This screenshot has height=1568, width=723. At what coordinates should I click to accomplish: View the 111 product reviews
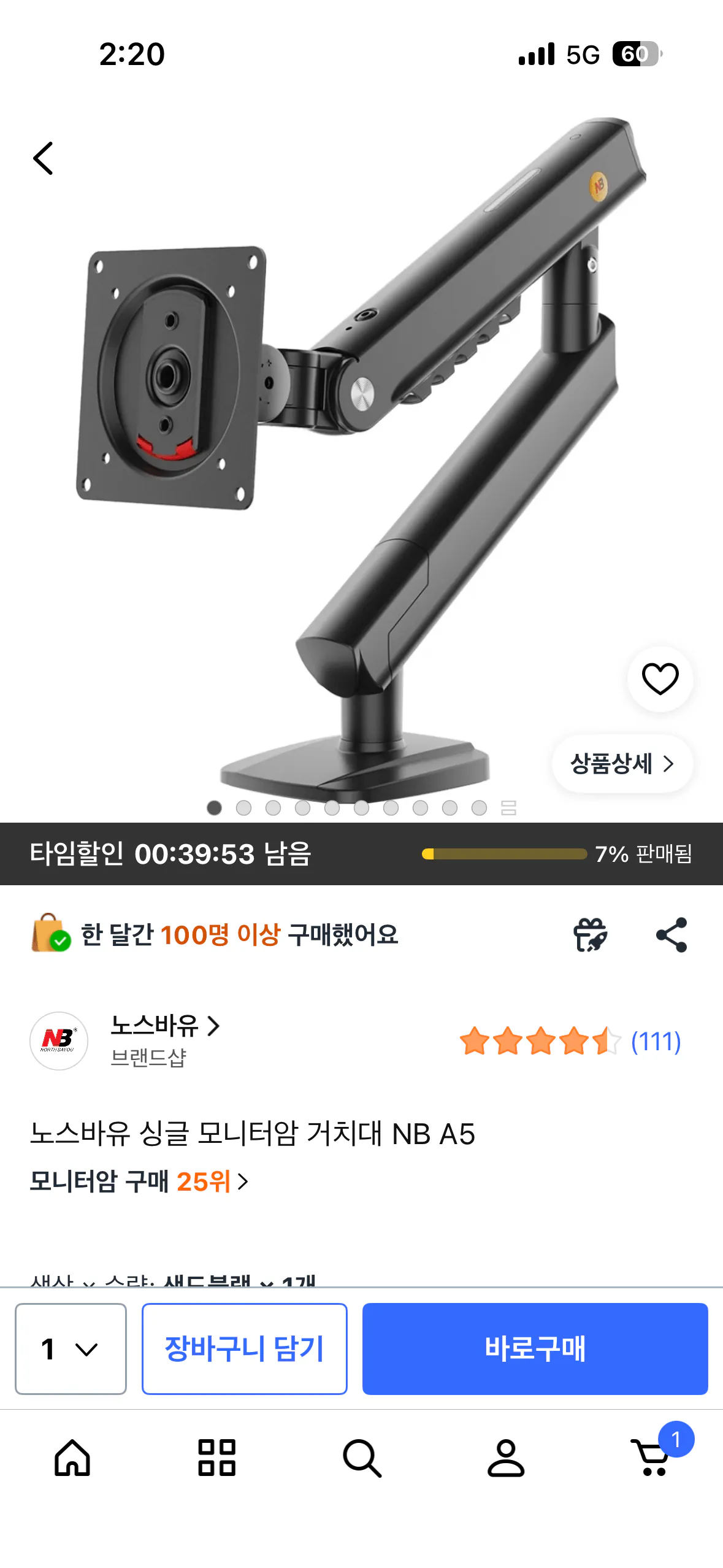coord(570,1041)
